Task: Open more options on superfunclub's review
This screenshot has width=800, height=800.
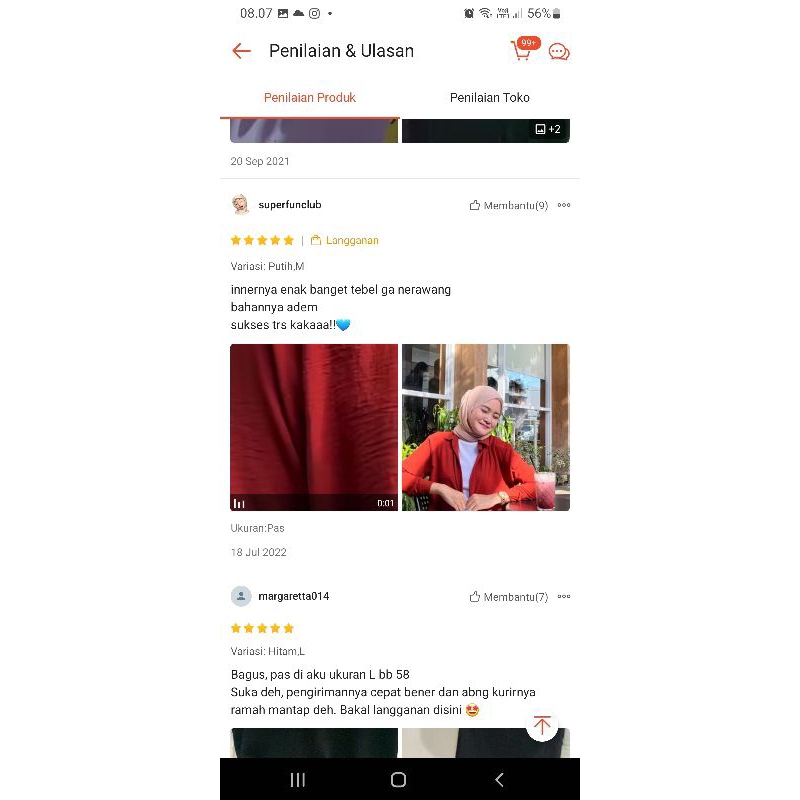Action: coord(564,205)
